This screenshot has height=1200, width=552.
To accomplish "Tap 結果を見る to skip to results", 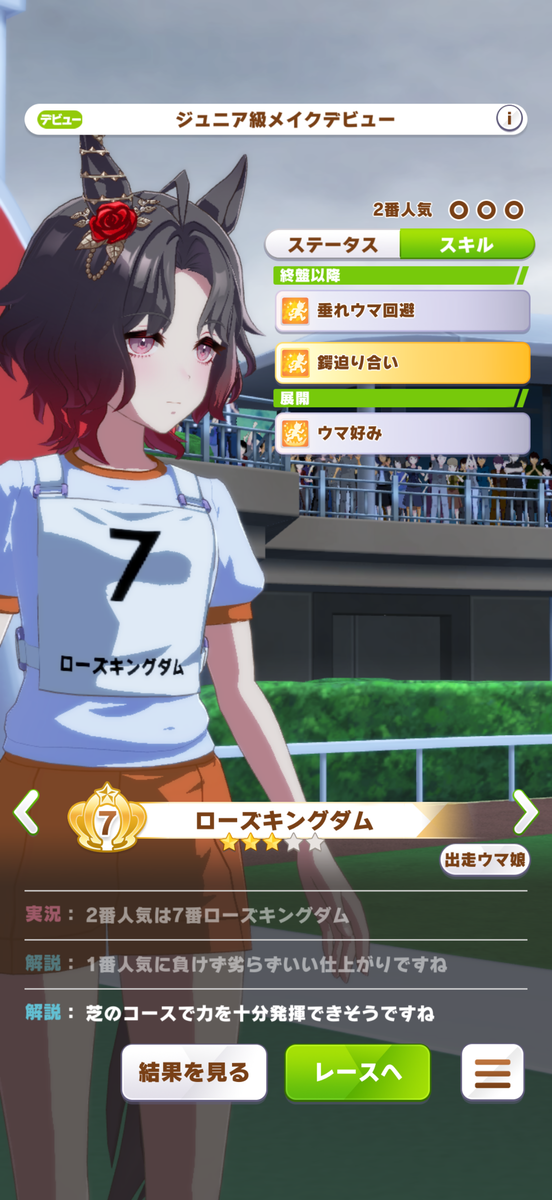I will (x=195, y=1073).
